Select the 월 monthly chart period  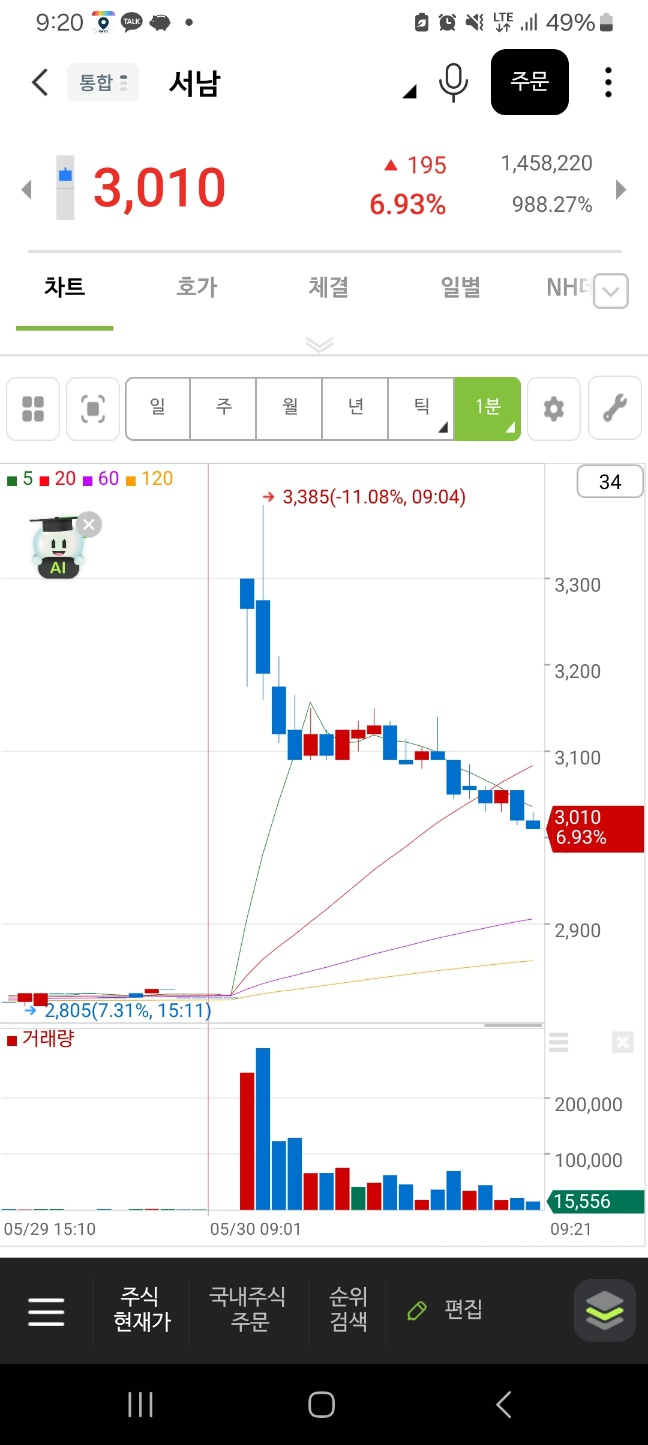click(x=289, y=407)
